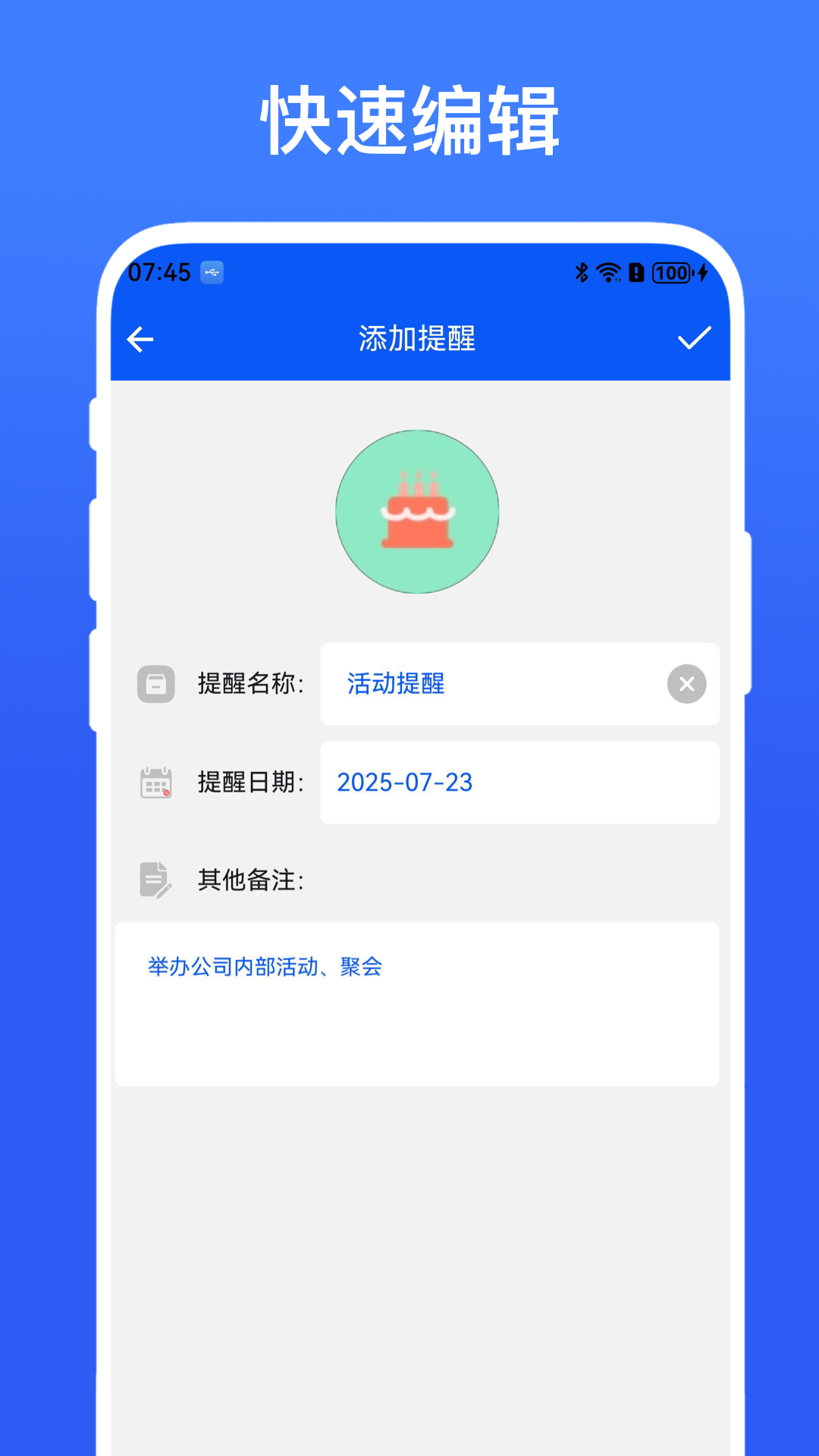The height and width of the screenshot is (1456, 819).
Task: Clear the 活动提醒 name with the X button
Action: pos(685,684)
